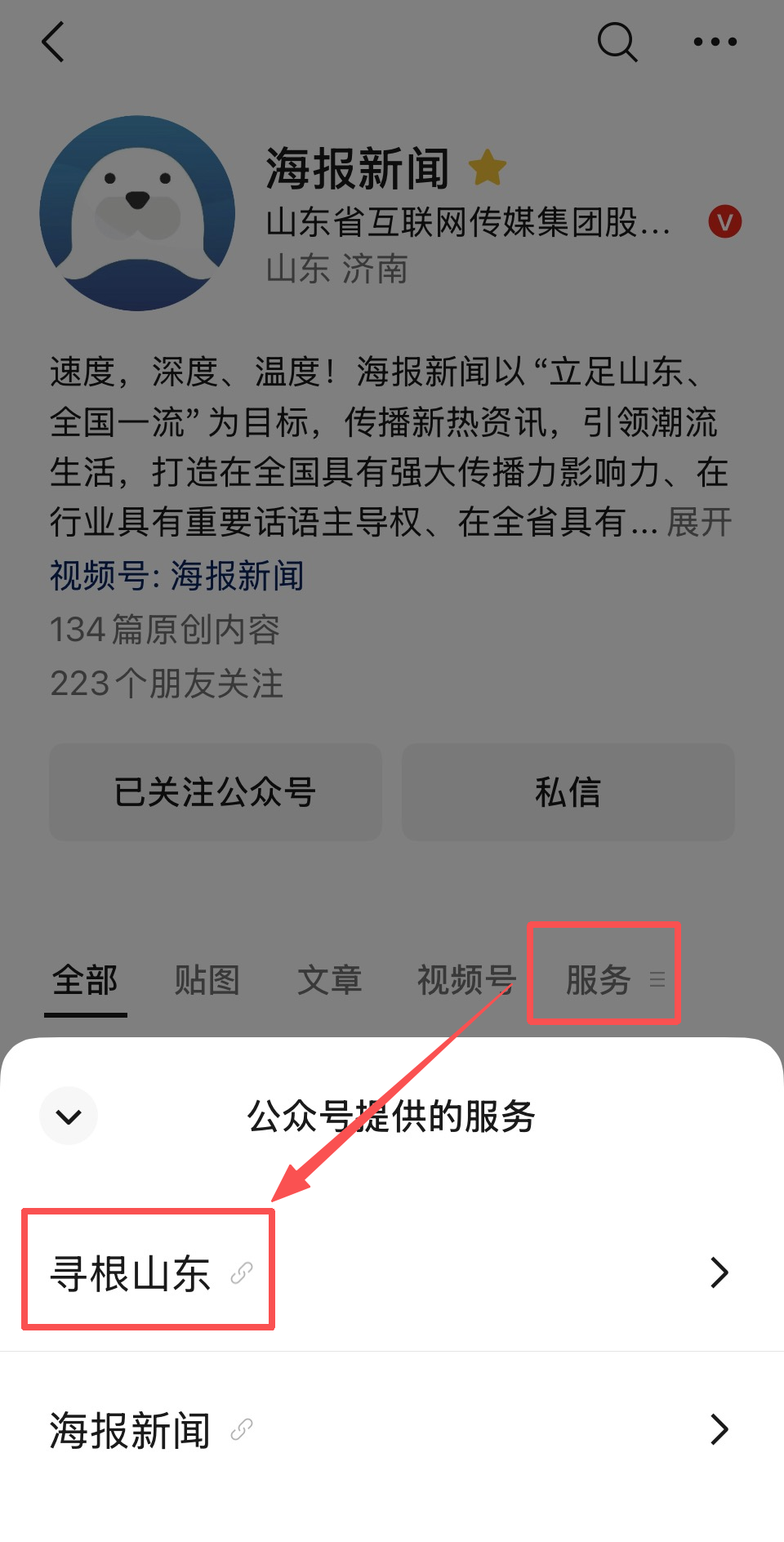Collapse the services sheet with the down chevron
This screenshot has width=784, height=1542.
pos(69,1116)
